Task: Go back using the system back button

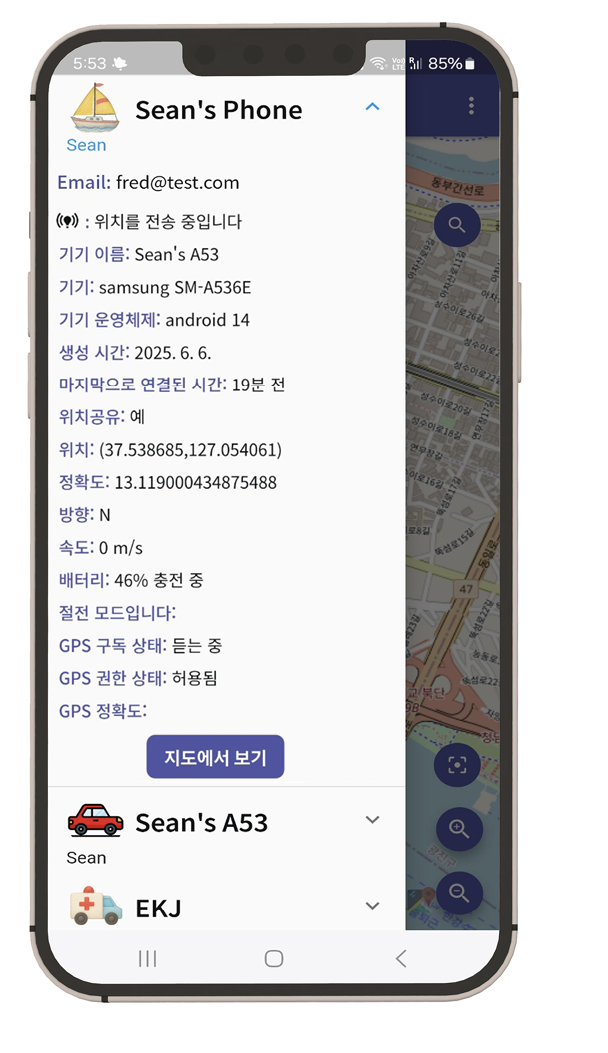Action: (401, 959)
